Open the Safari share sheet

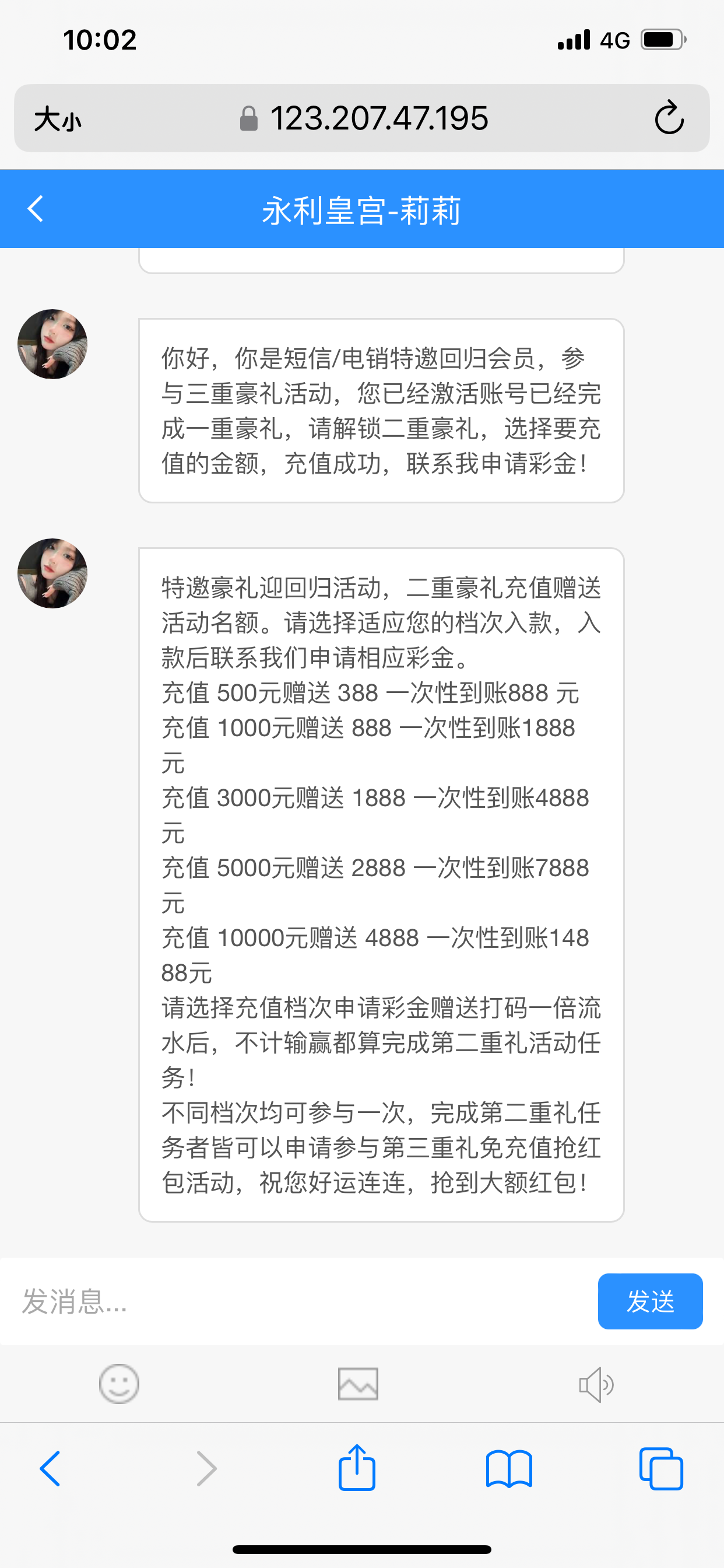click(357, 1468)
